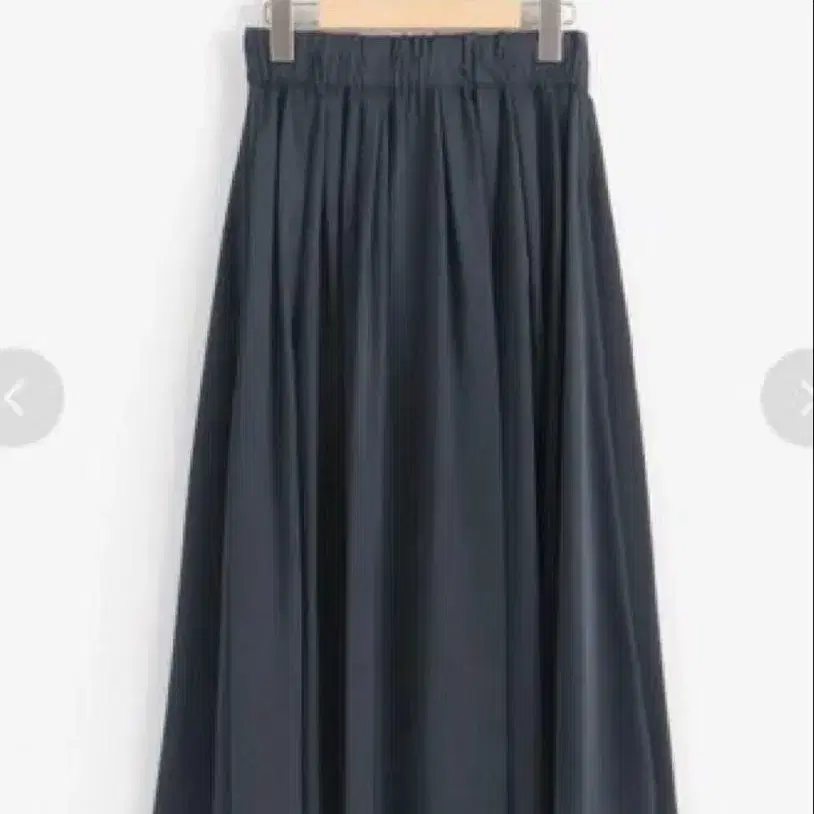Show the next product image
The image size is (814, 814).
tap(793, 398)
